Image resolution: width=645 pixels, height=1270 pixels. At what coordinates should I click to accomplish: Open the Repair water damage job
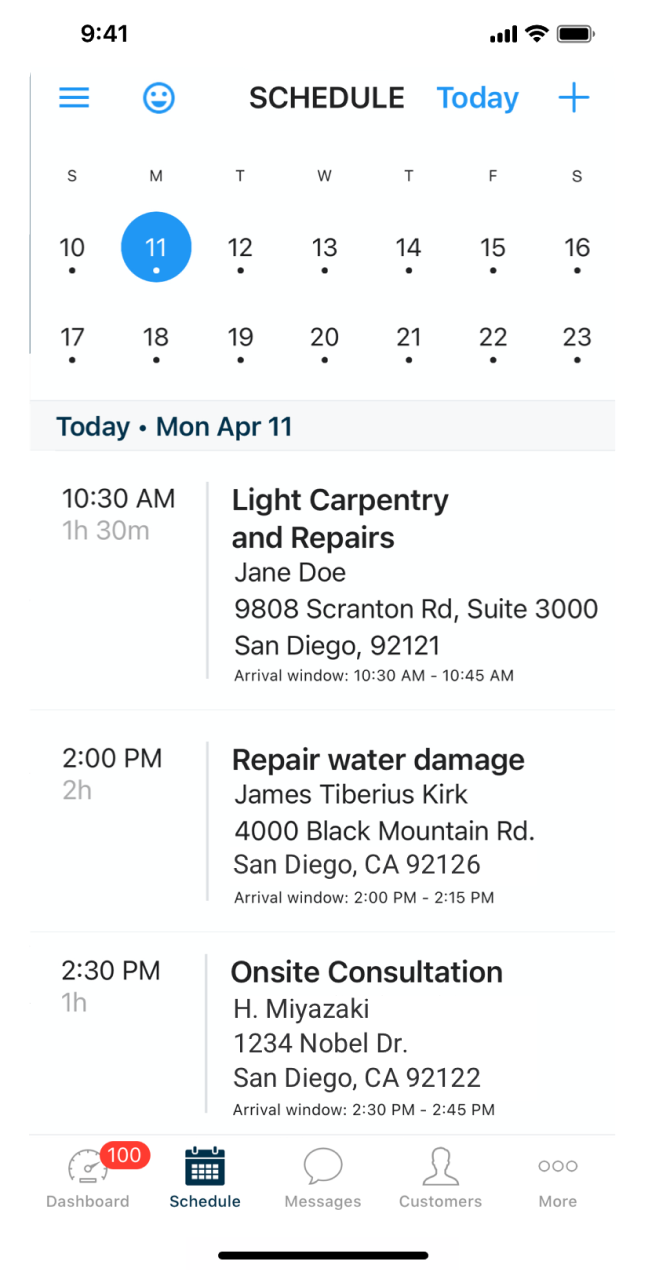(378, 760)
